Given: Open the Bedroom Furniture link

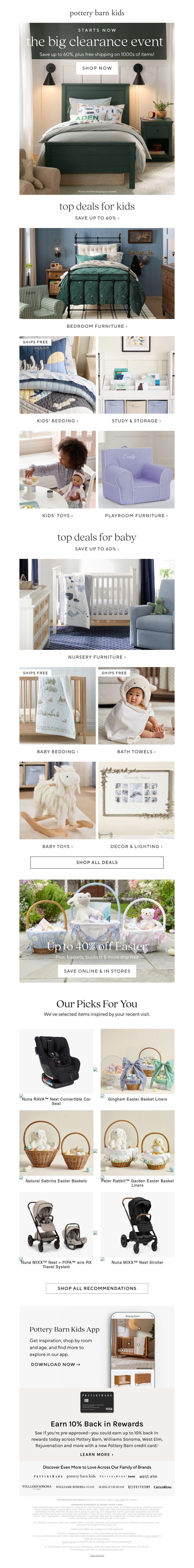Looking at the screenshot, I should click(97, 326).
